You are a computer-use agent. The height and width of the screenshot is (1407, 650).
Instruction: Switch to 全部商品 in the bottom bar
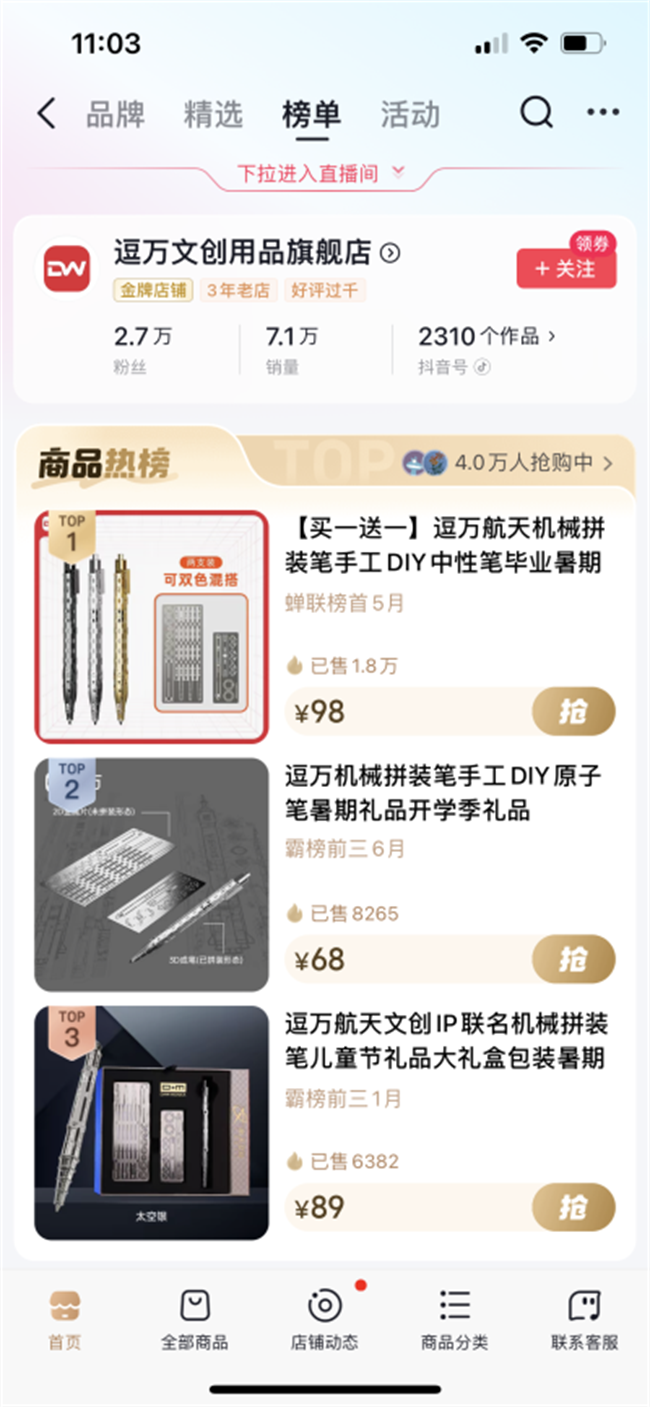[x=195, y=1320]
